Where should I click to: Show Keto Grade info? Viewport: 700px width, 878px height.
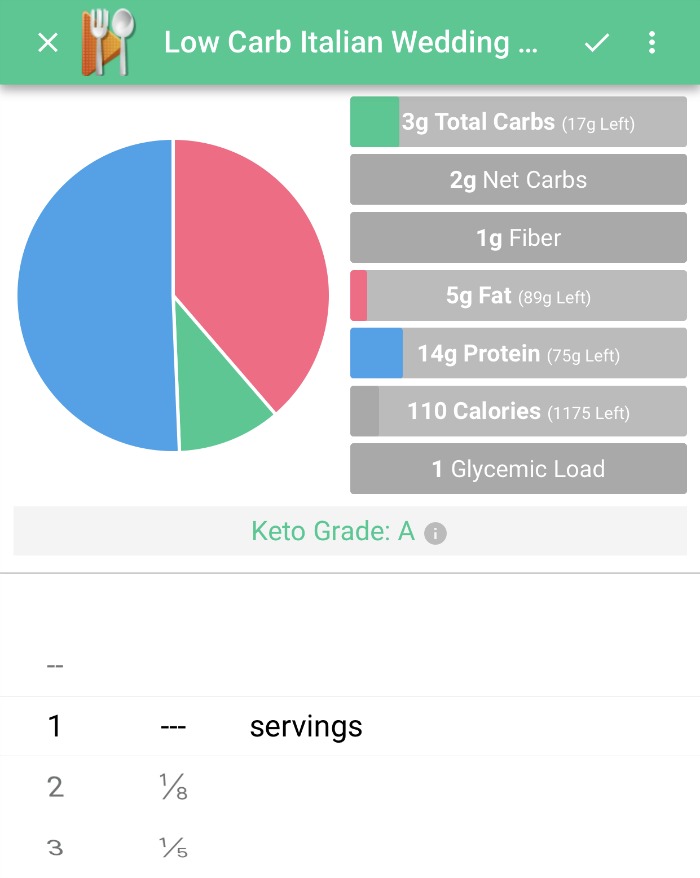(x=435, y=533)
